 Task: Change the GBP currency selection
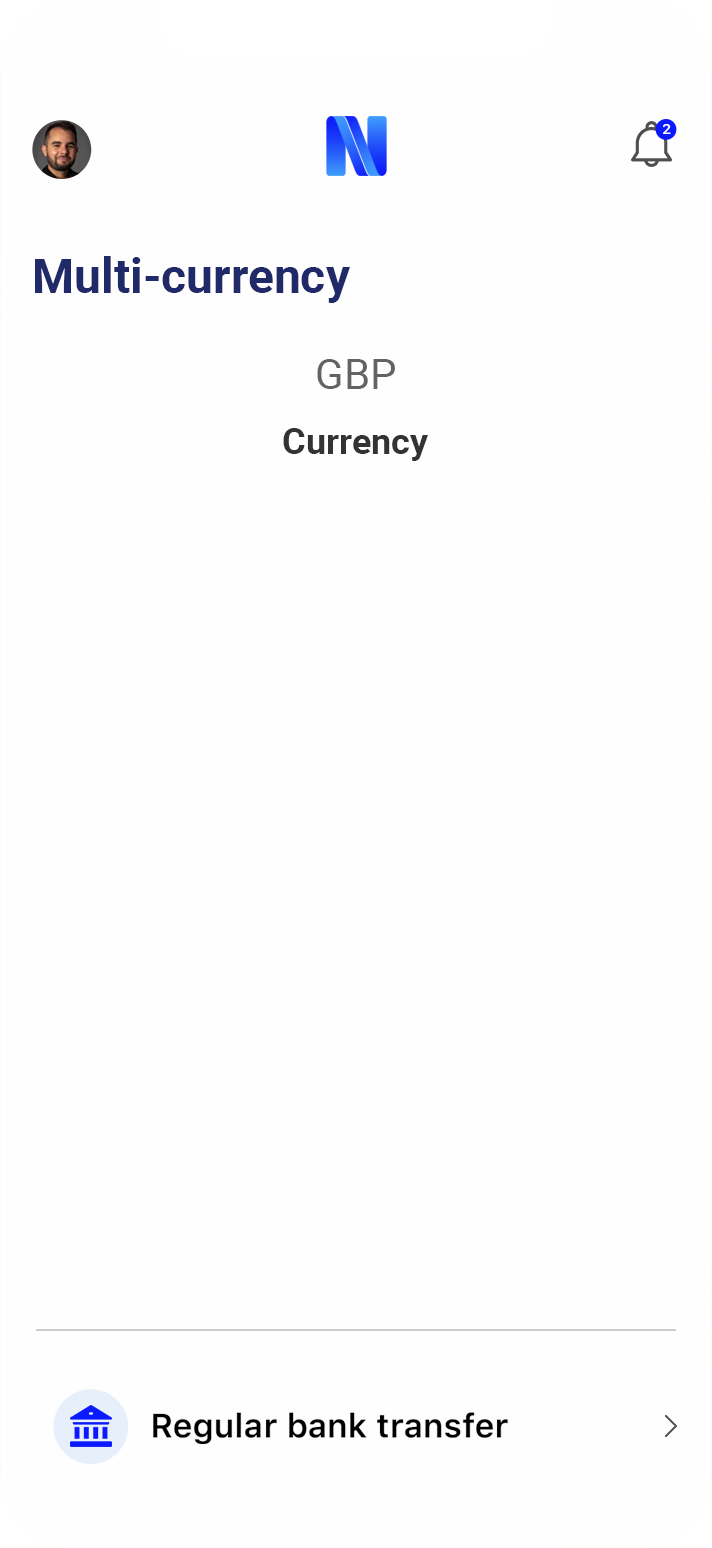coord(356,375)
